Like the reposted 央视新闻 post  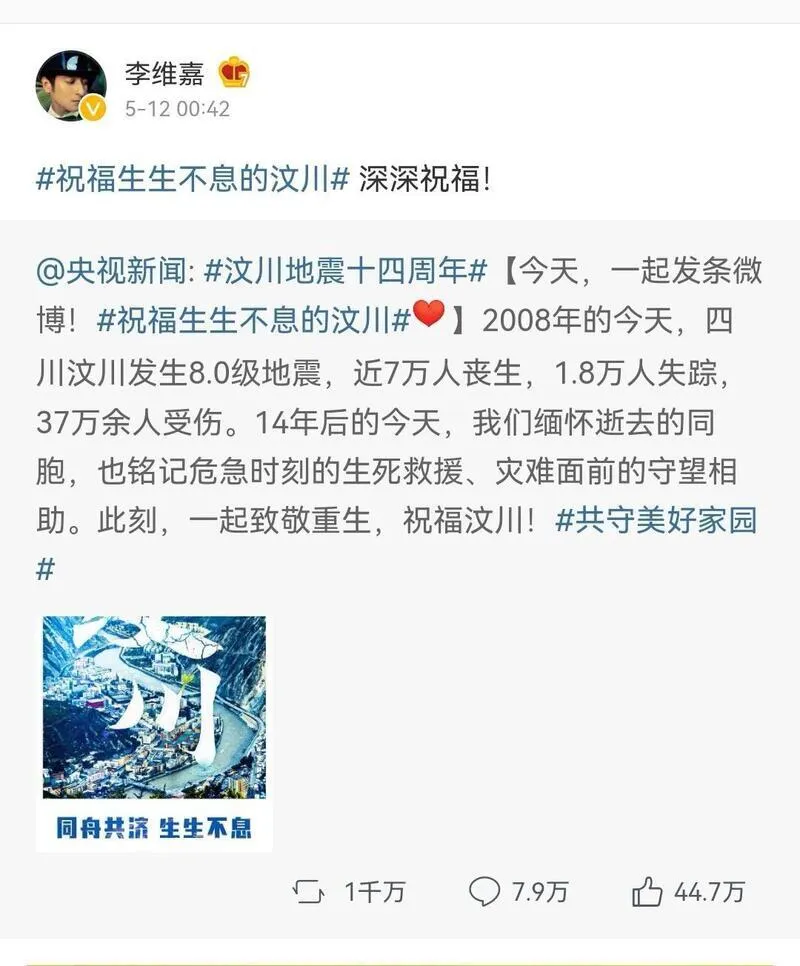(x=689, y=892)
